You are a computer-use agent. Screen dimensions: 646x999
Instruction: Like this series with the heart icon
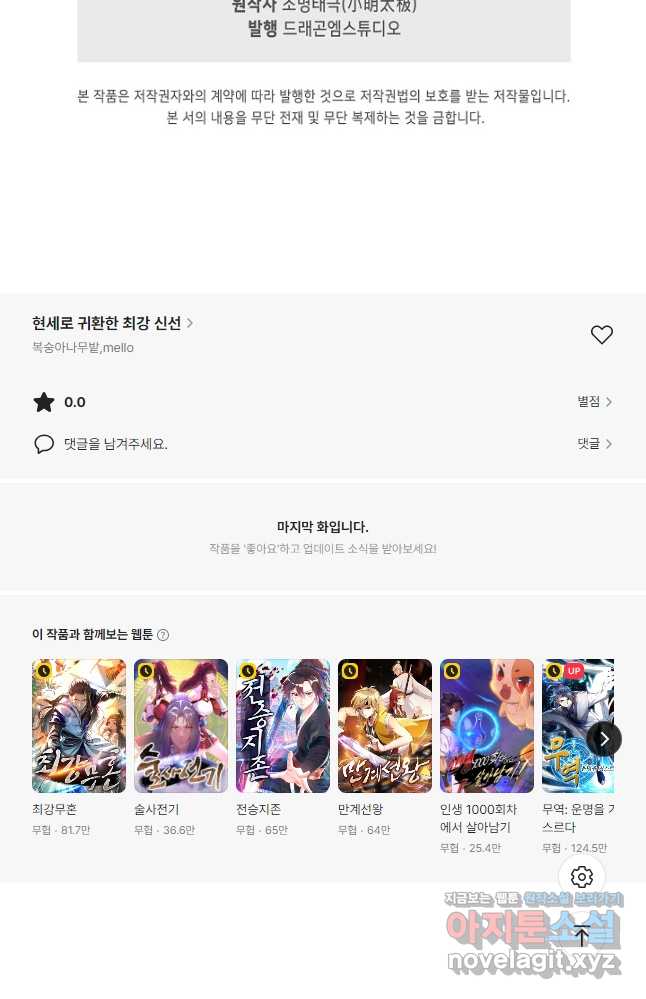pos(601,335)
